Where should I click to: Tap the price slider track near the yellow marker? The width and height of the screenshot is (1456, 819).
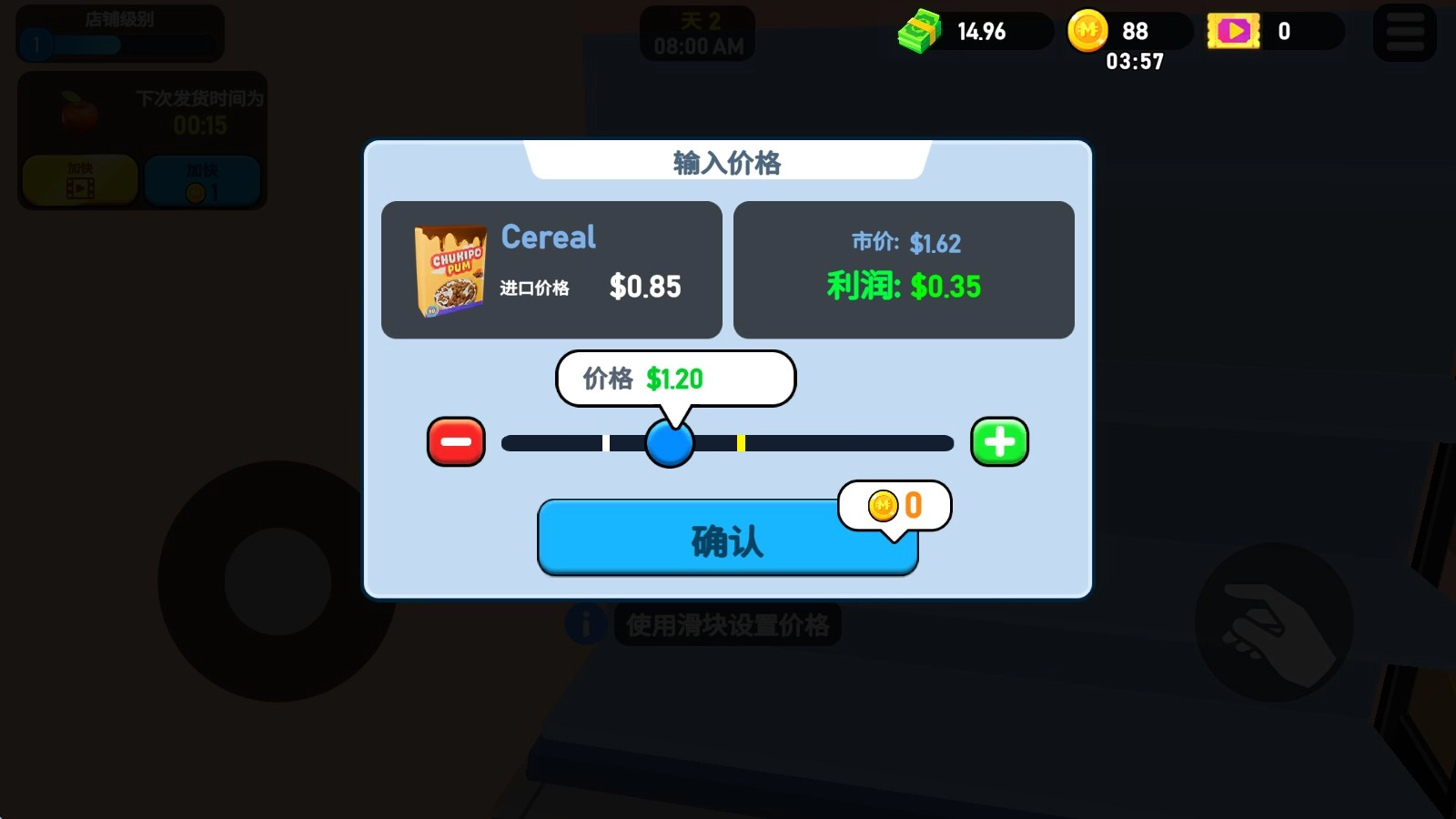[741, 443]
